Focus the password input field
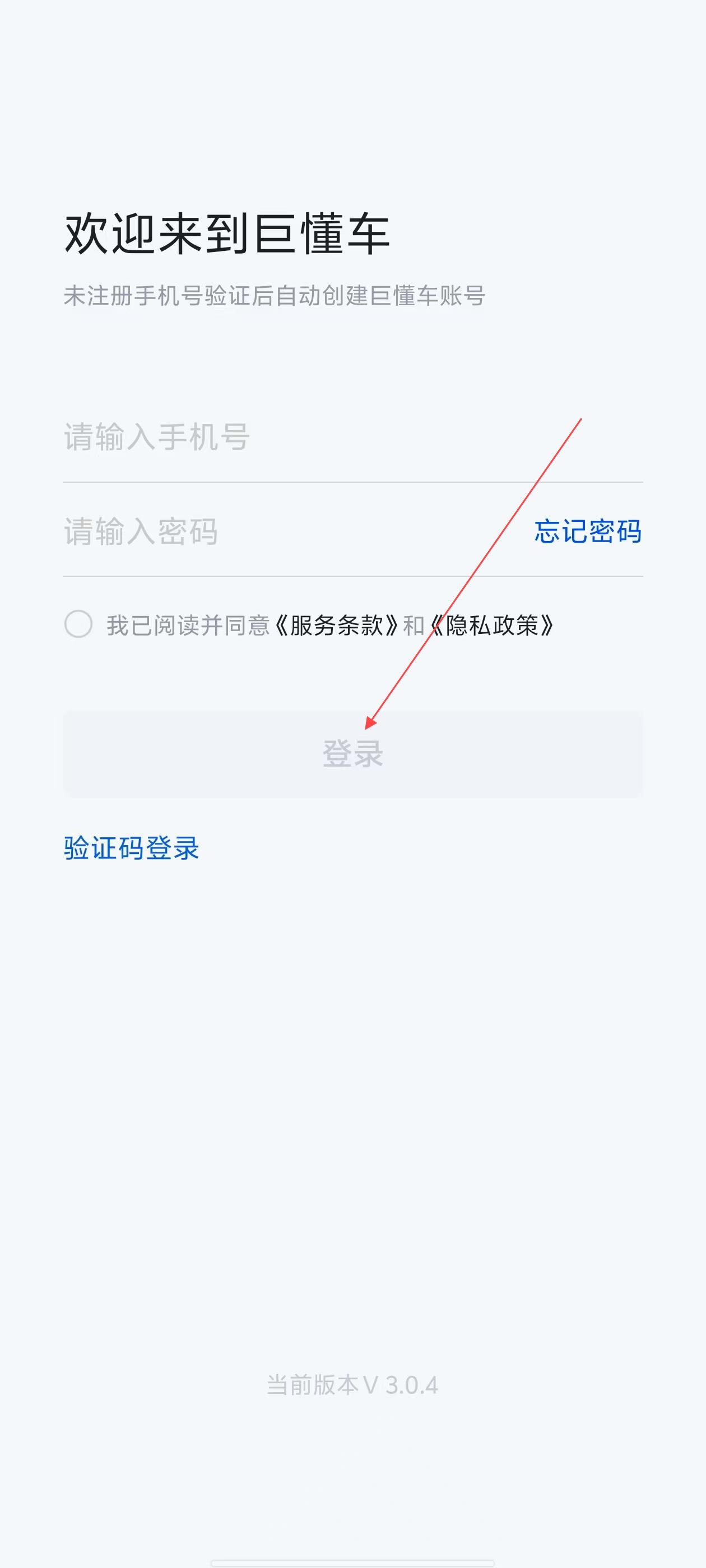This screenshot has width=706, height=1568. pos(292,531)
